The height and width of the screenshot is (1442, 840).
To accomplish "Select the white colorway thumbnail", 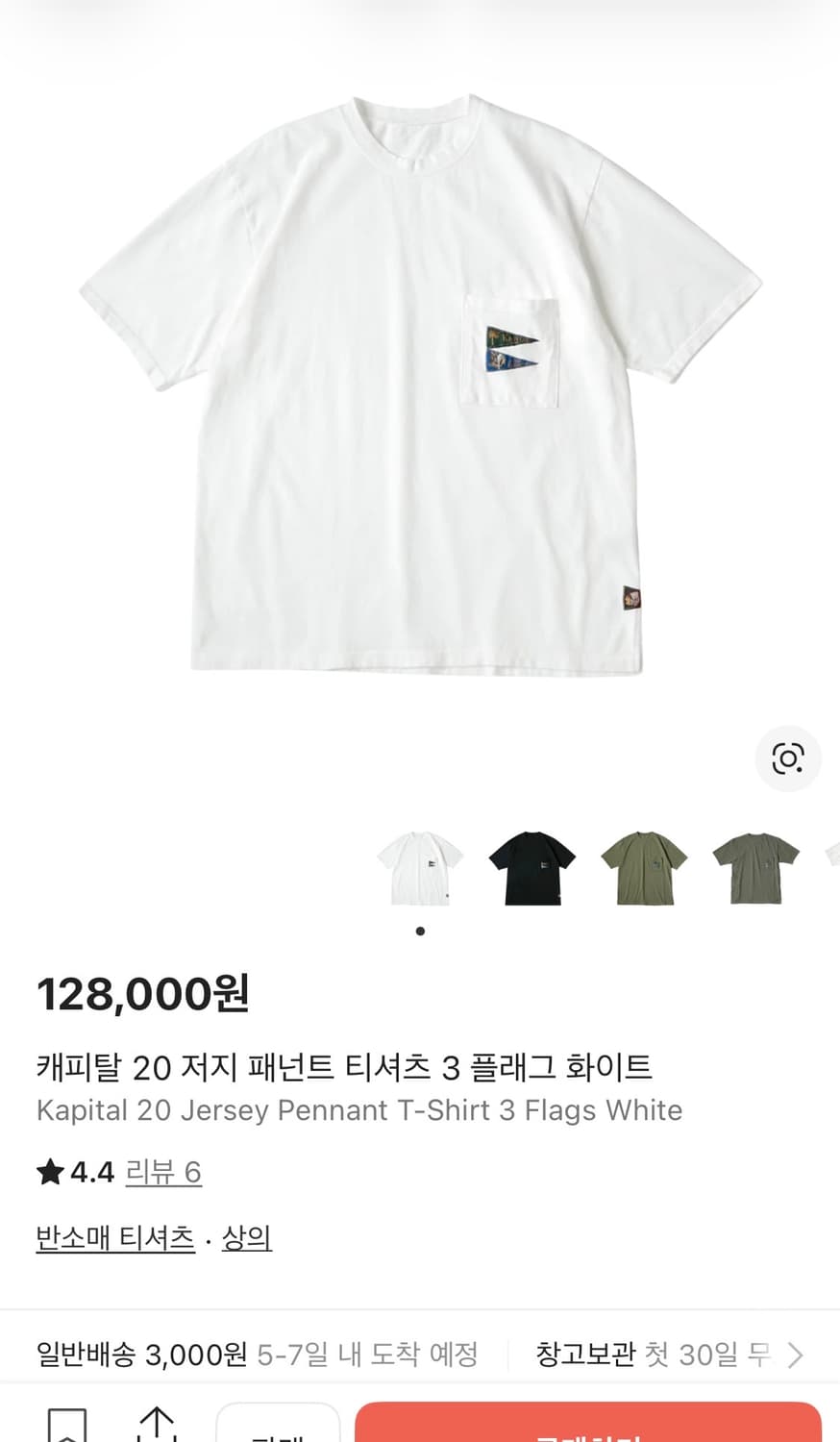I will tap(420, 866).
